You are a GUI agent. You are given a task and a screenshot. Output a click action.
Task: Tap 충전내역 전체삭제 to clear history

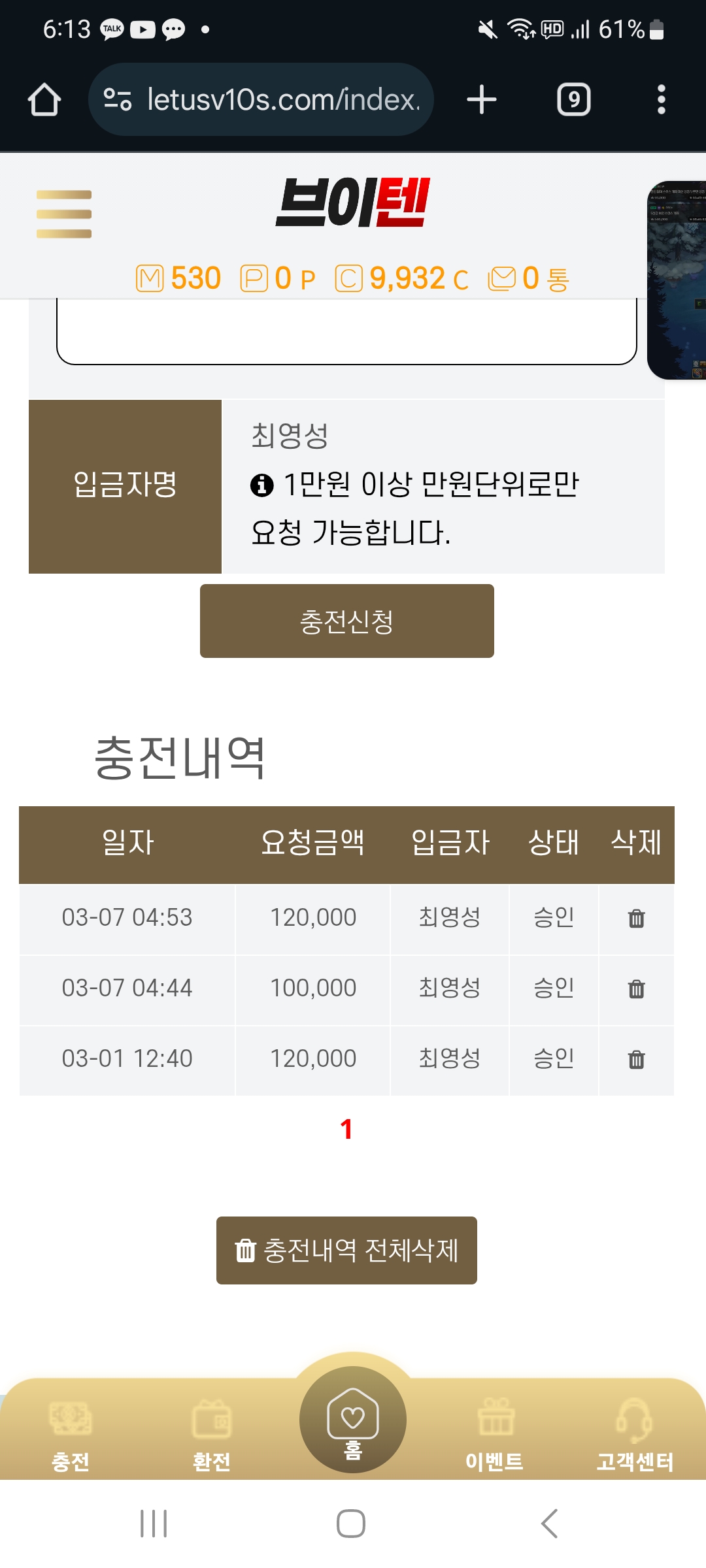click(346, 1250)
